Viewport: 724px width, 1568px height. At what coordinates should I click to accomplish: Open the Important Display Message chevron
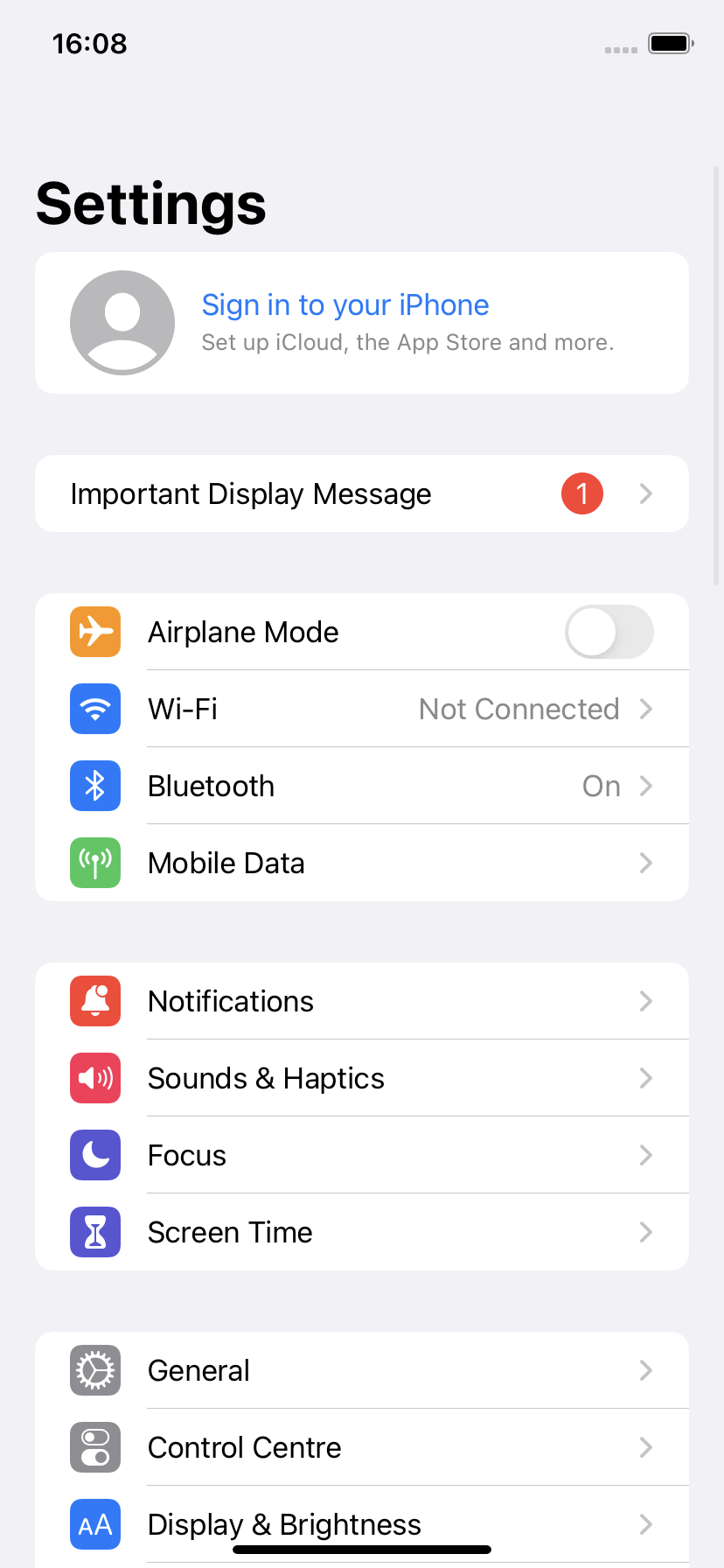[645, 493]
